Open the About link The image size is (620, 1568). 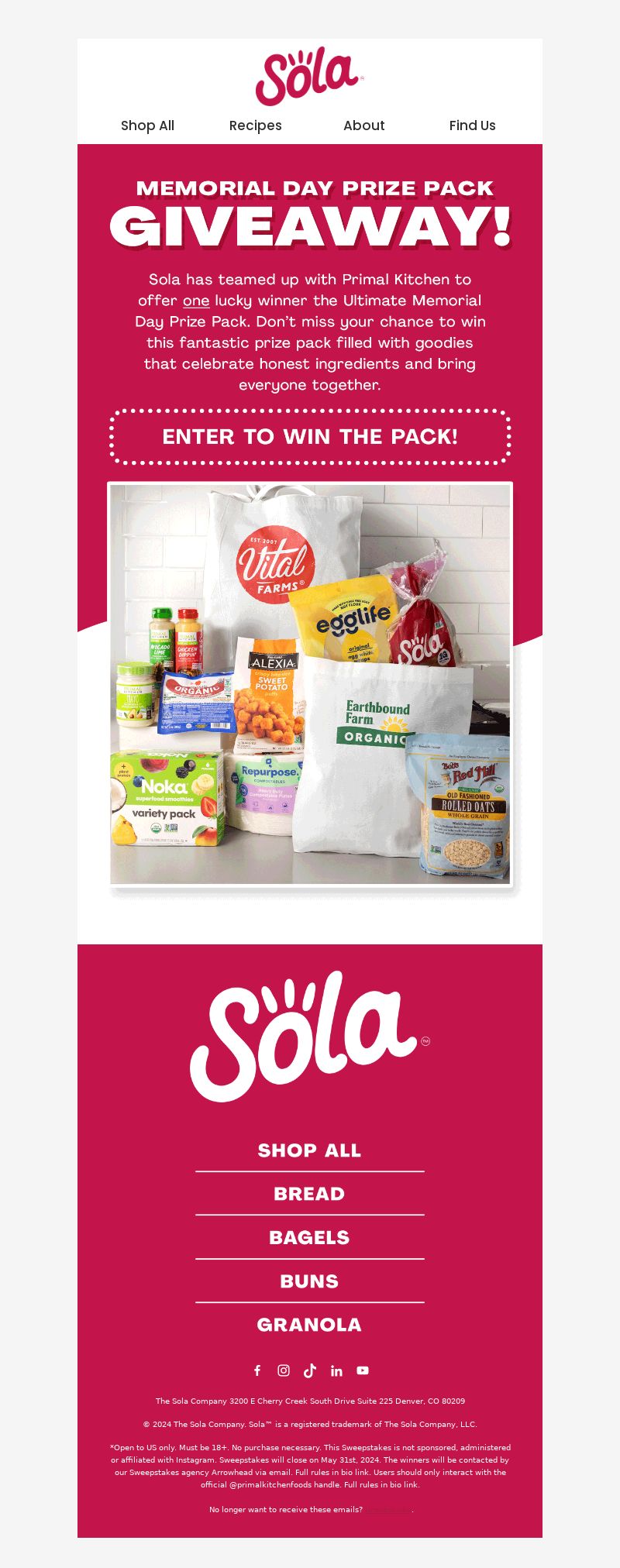point(363,126)
